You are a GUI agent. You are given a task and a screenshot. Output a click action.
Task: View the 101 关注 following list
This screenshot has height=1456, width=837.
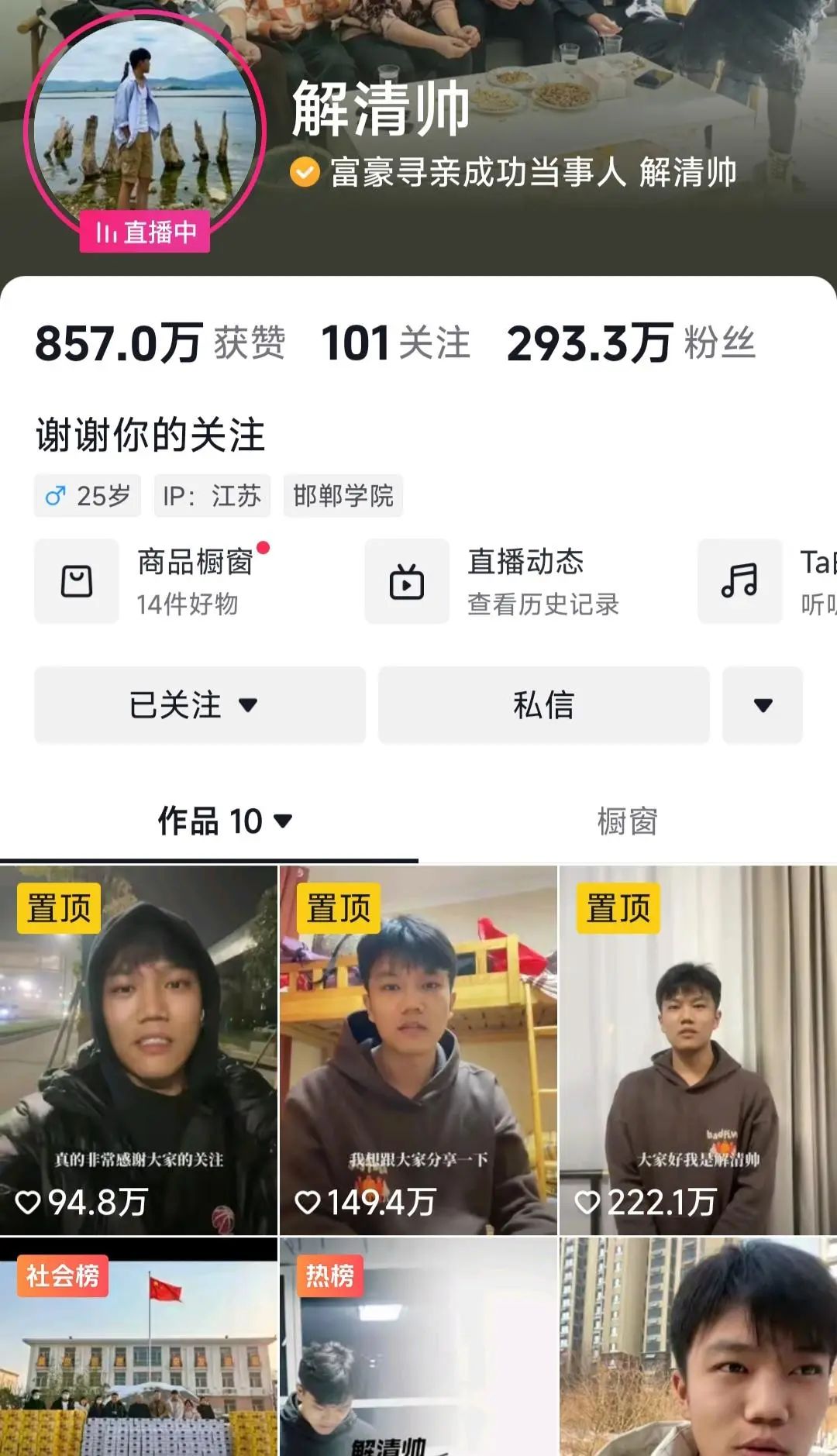395,342
